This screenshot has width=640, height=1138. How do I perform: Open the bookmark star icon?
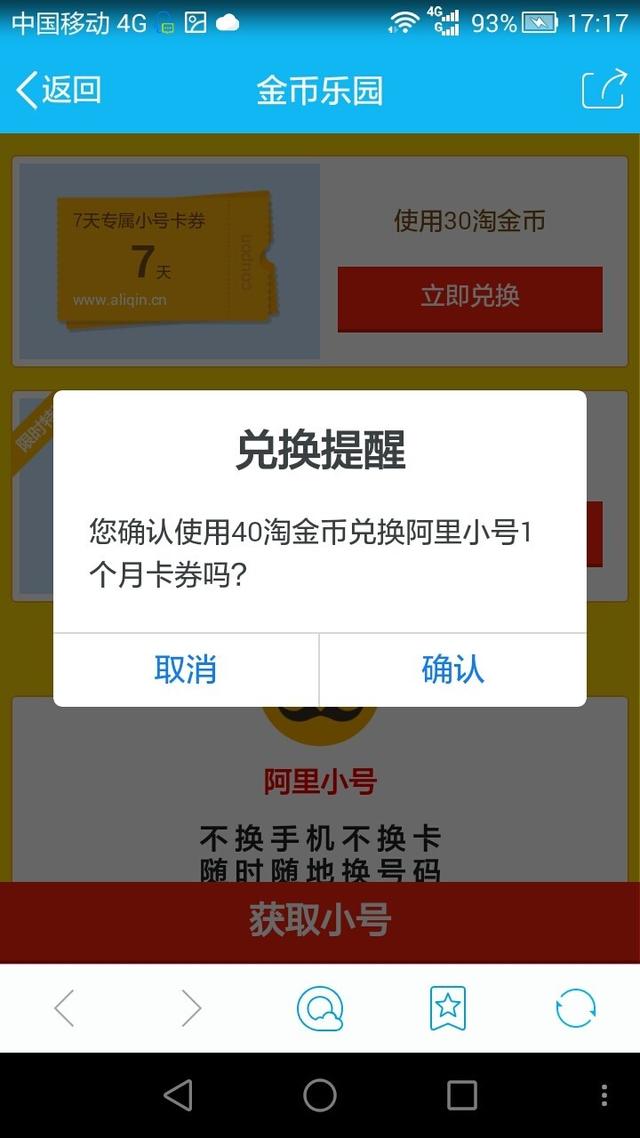[448, 1008]
